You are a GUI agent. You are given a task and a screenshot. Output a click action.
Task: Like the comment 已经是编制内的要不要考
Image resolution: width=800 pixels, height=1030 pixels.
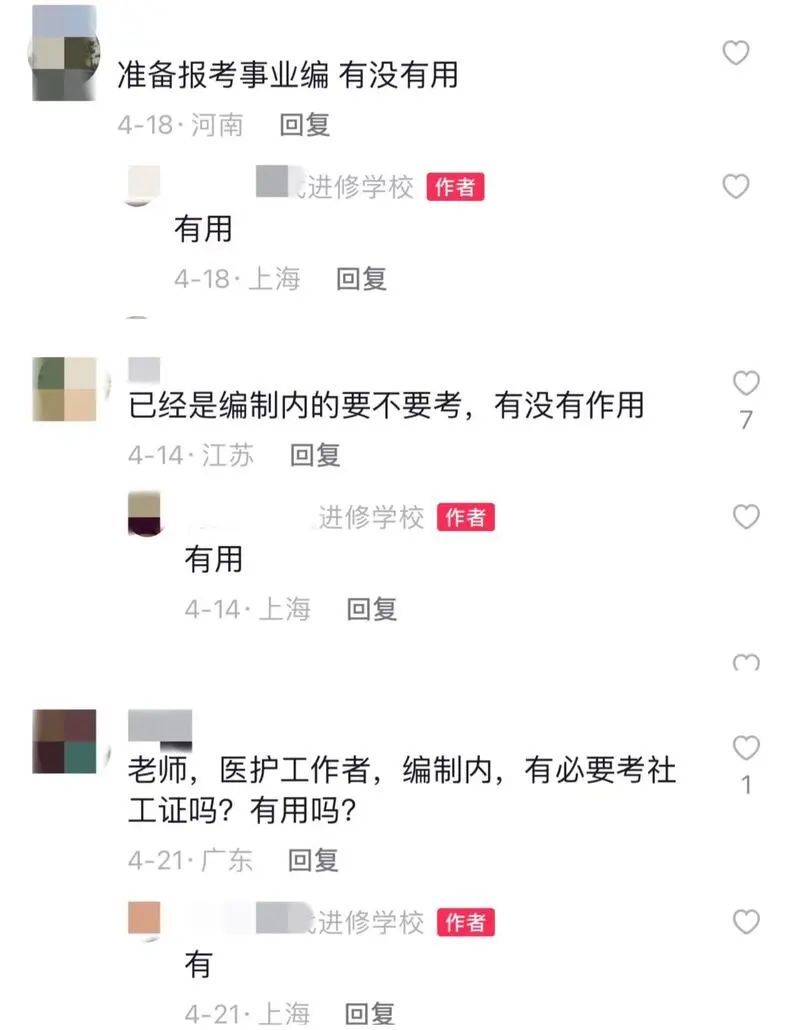tap(746, 383)
